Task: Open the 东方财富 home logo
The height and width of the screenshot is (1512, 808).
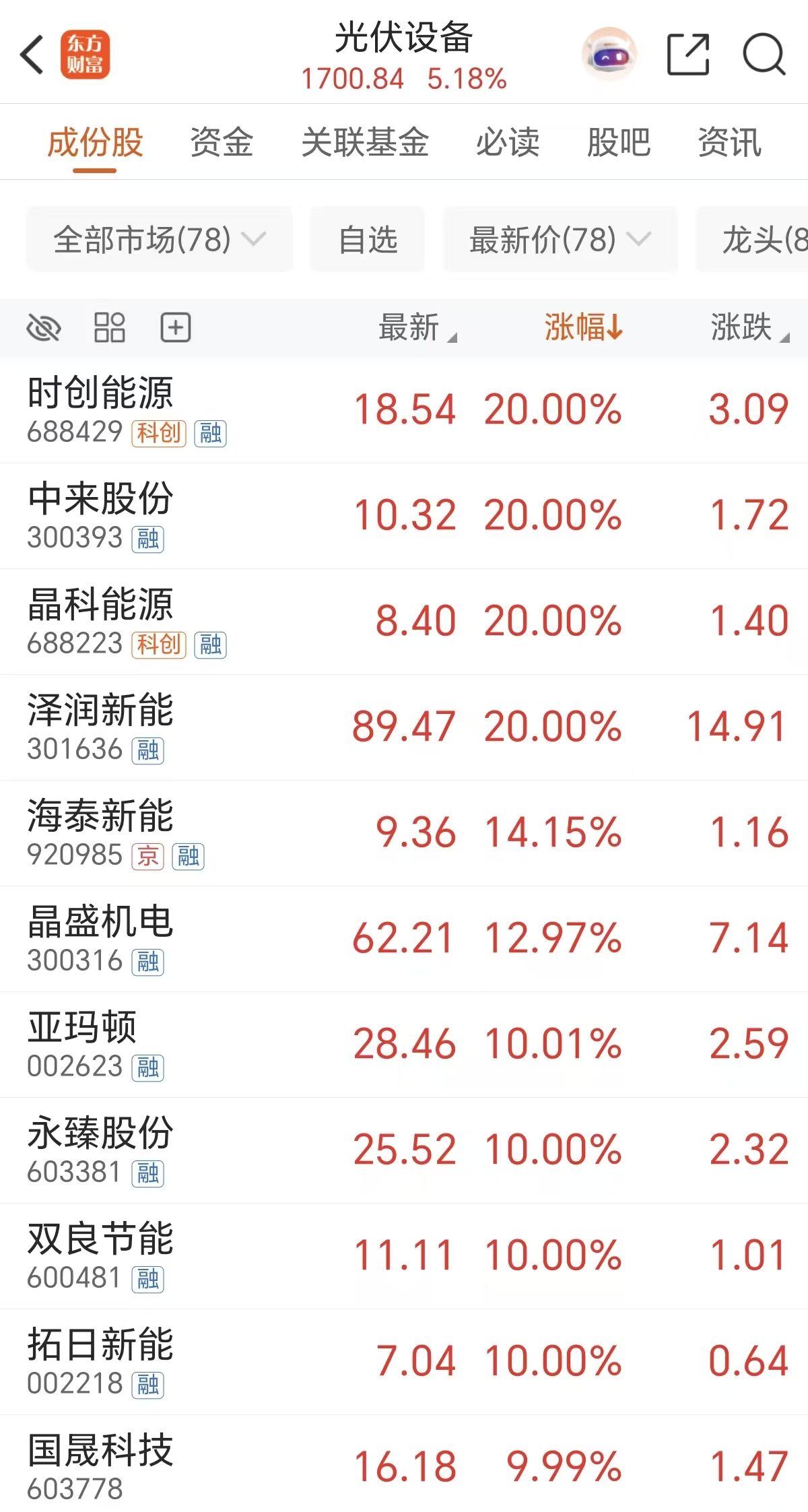Action: pos(86,54)
